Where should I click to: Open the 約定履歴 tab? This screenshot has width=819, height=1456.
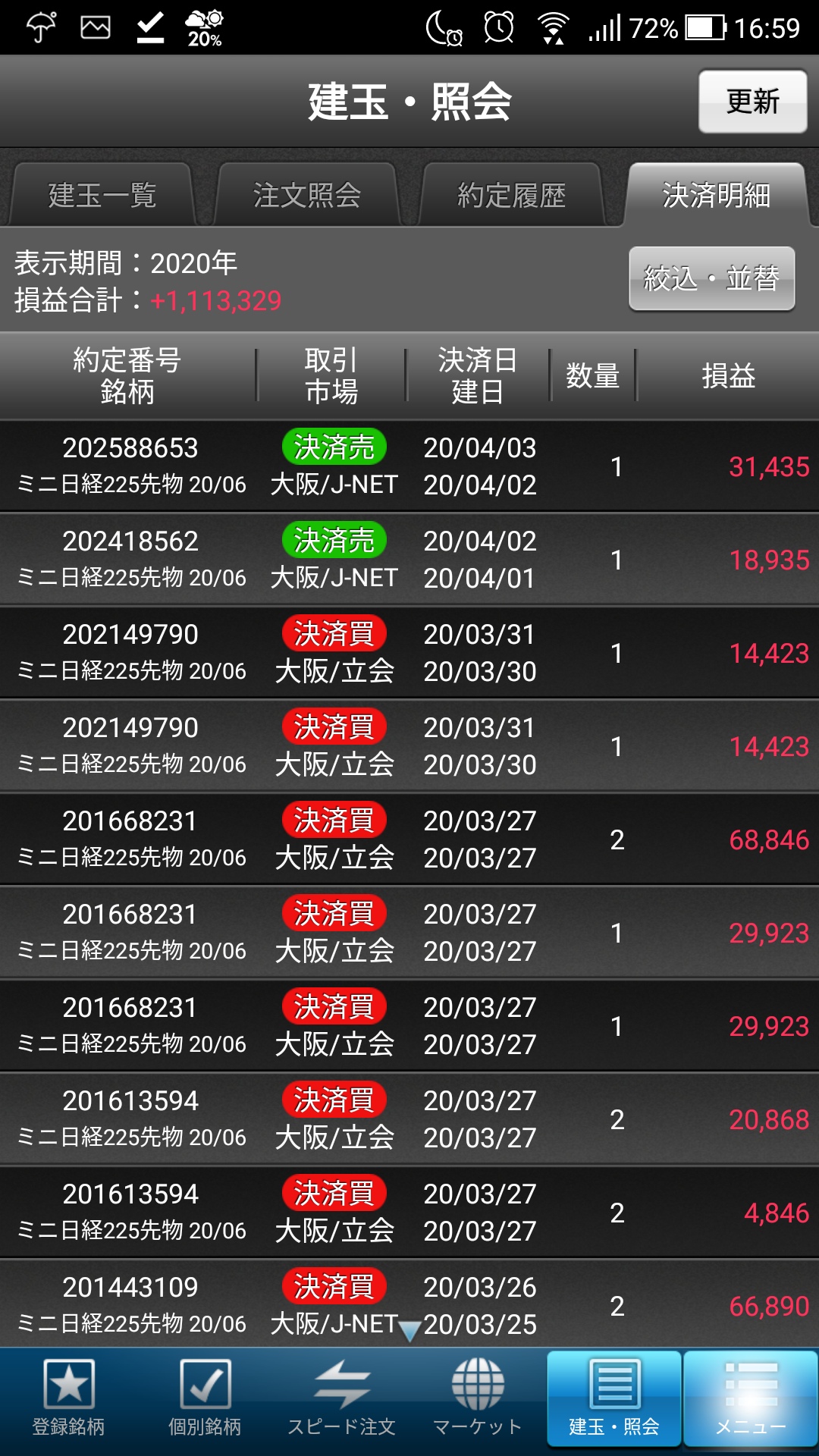(x=512, y=196)
